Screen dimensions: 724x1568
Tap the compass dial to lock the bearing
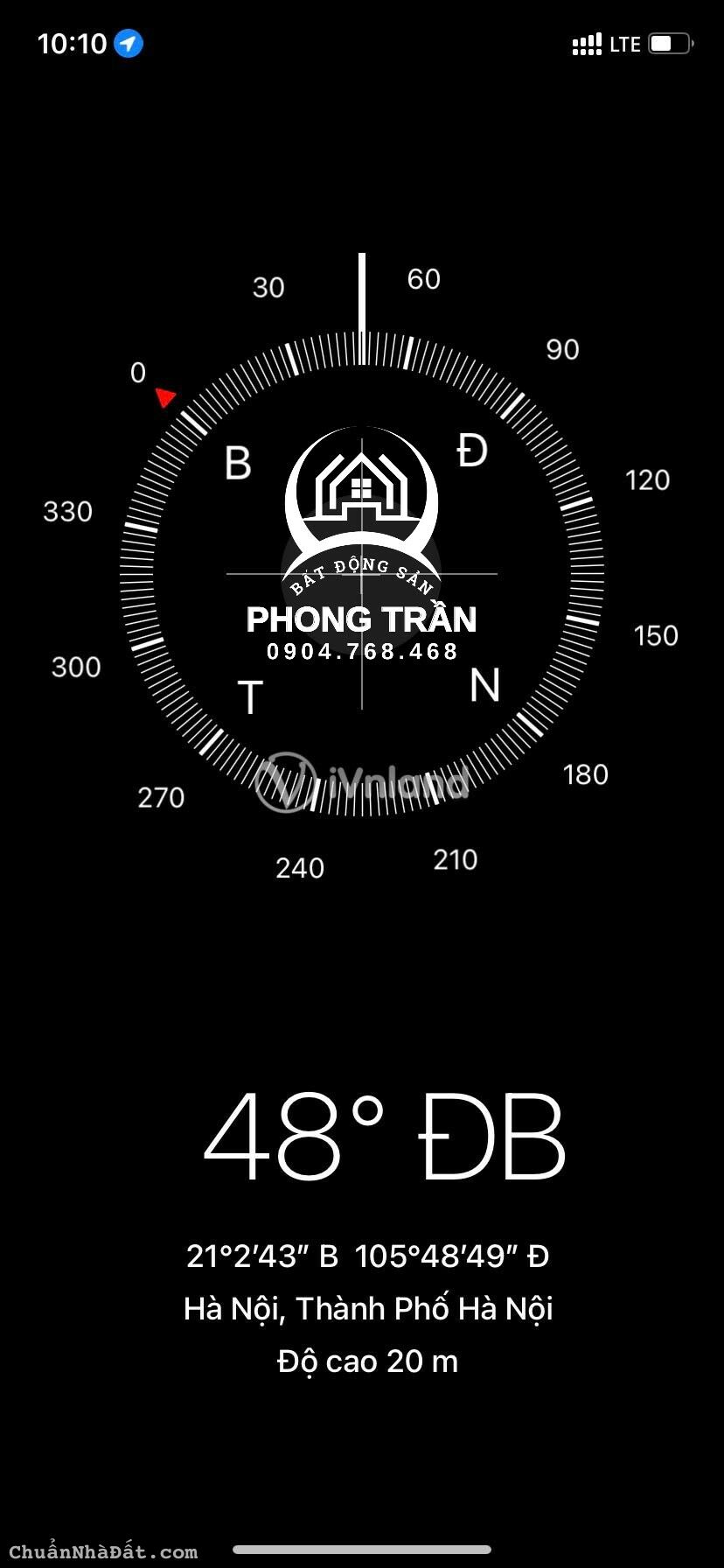click(361, 574)
